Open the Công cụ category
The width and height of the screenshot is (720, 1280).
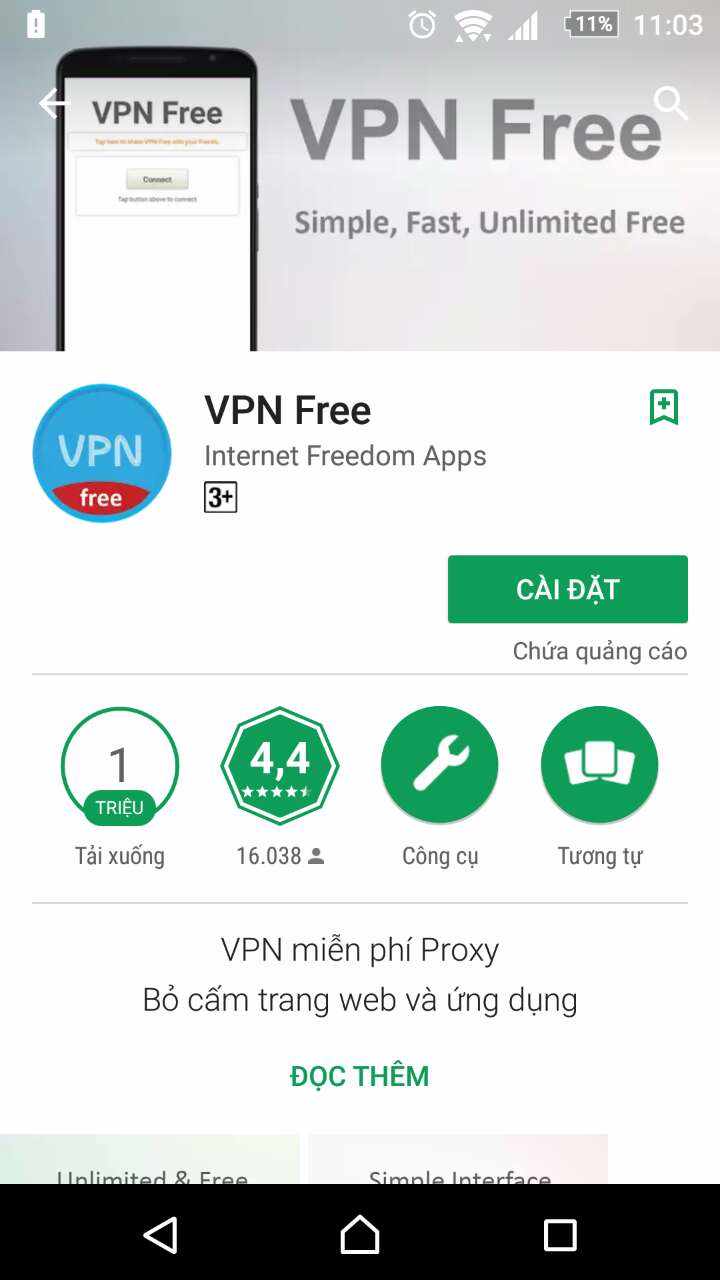point(440,766)
